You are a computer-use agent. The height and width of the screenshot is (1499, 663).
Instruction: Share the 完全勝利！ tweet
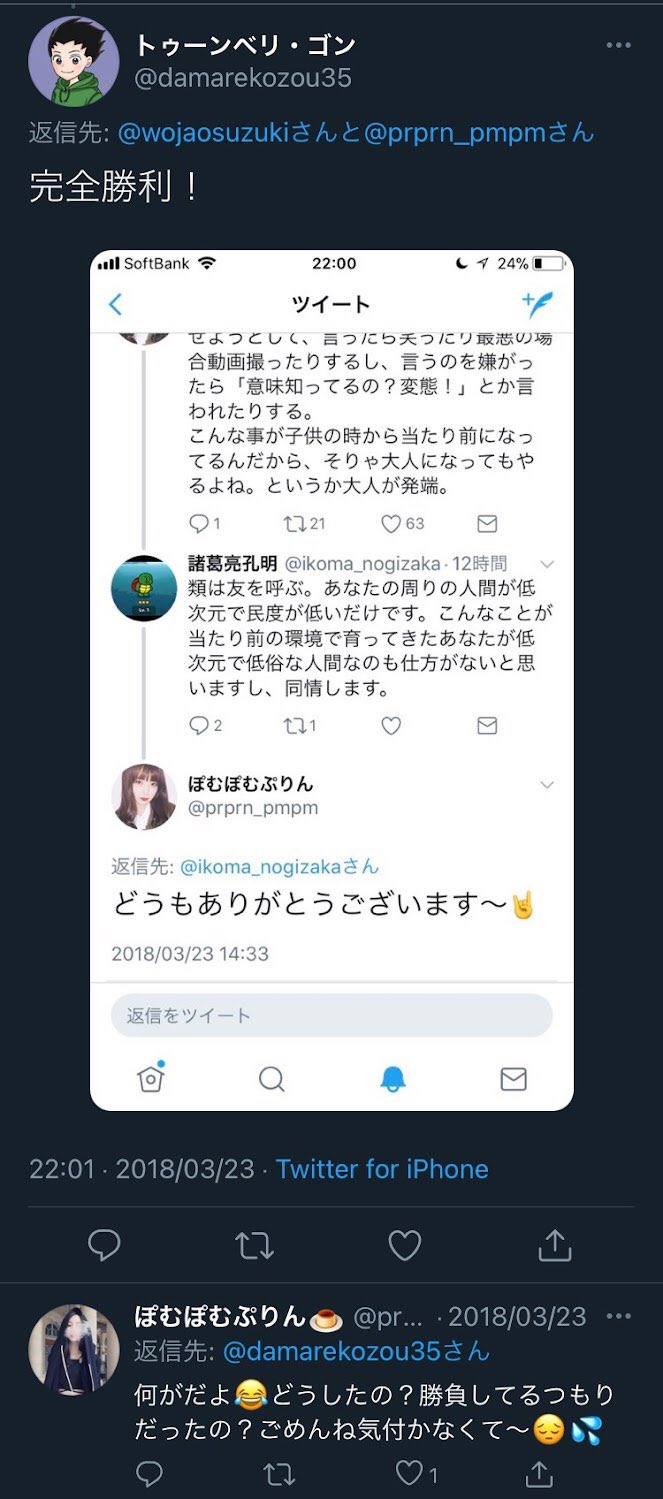(x=554, y=1245)
